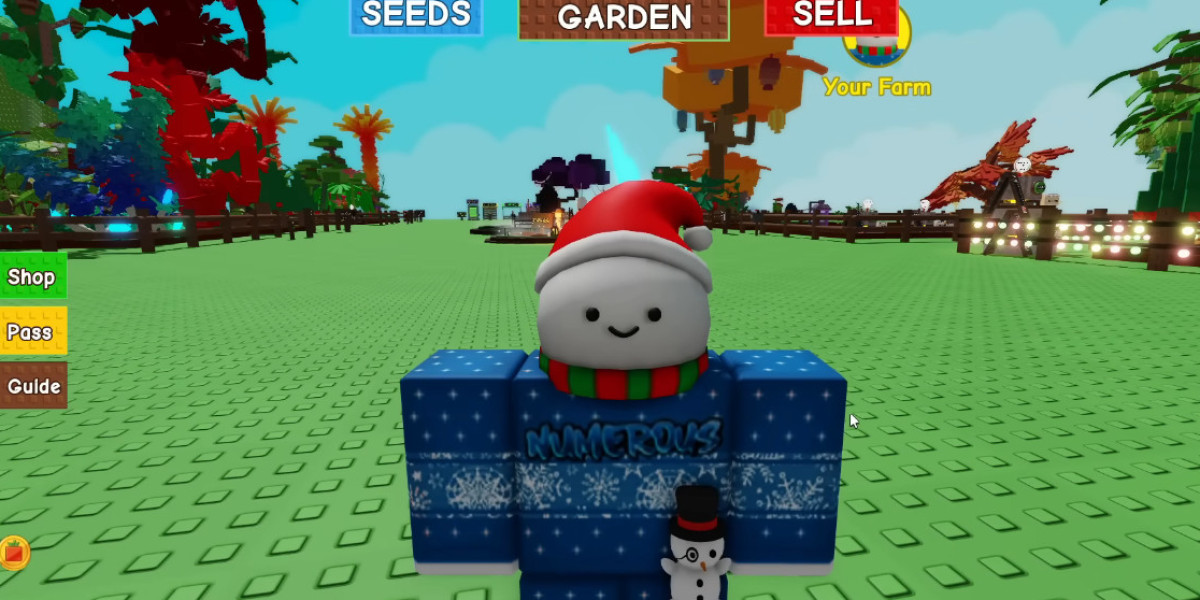
Task: Tap the red Sell button
Action: click(831, 16)
